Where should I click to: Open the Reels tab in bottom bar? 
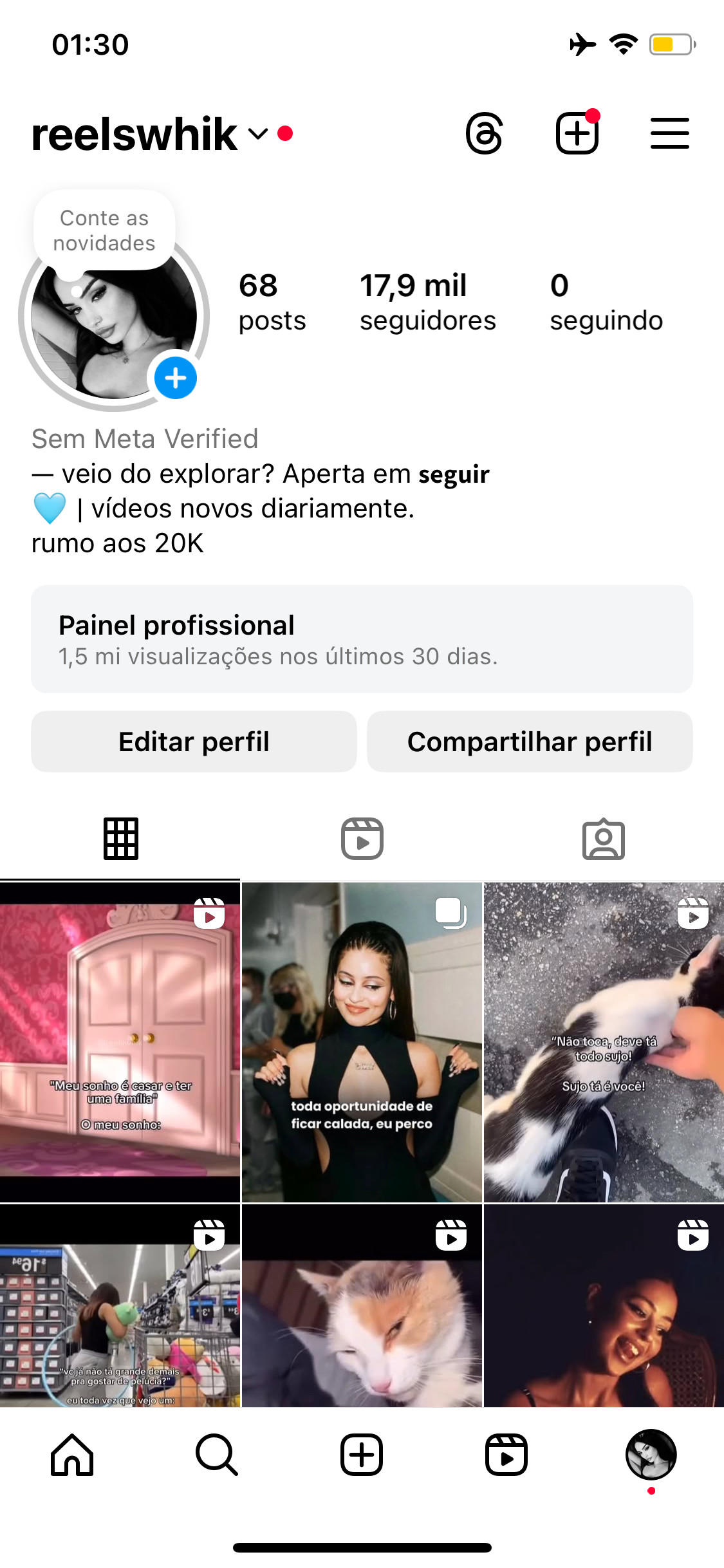pos(506,1455)
